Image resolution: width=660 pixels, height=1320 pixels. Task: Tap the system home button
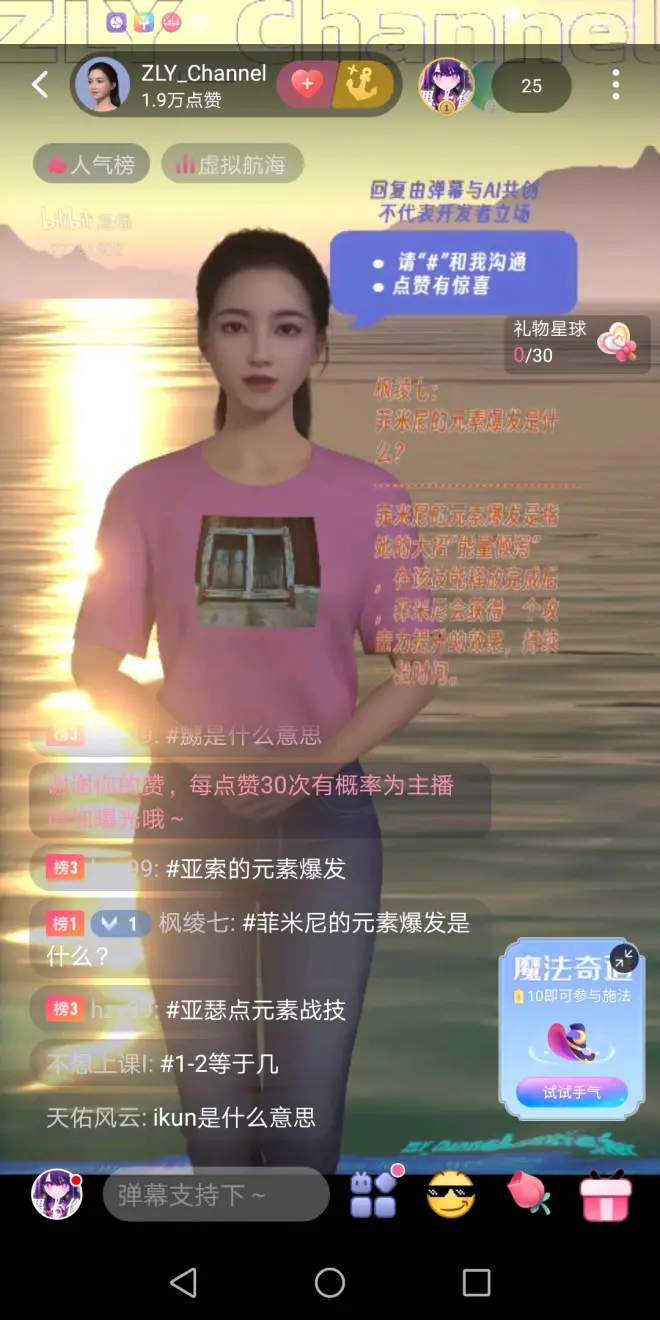point(330,1282)
